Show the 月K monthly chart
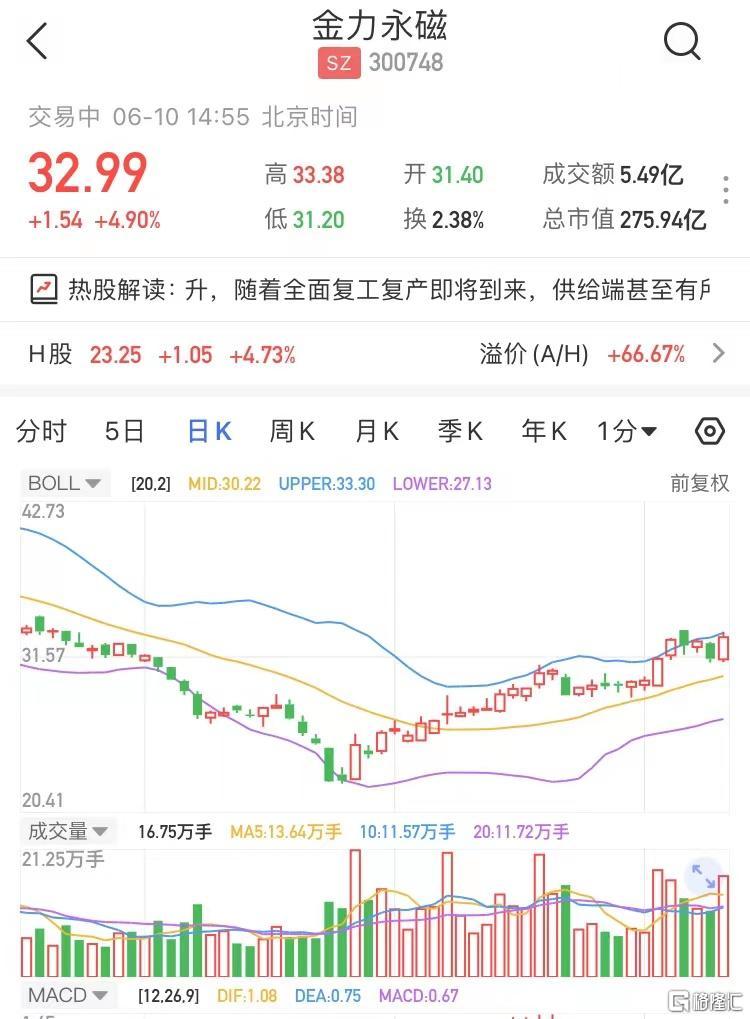The width and height of the screenshot is (750, 1019). [377, 431]
